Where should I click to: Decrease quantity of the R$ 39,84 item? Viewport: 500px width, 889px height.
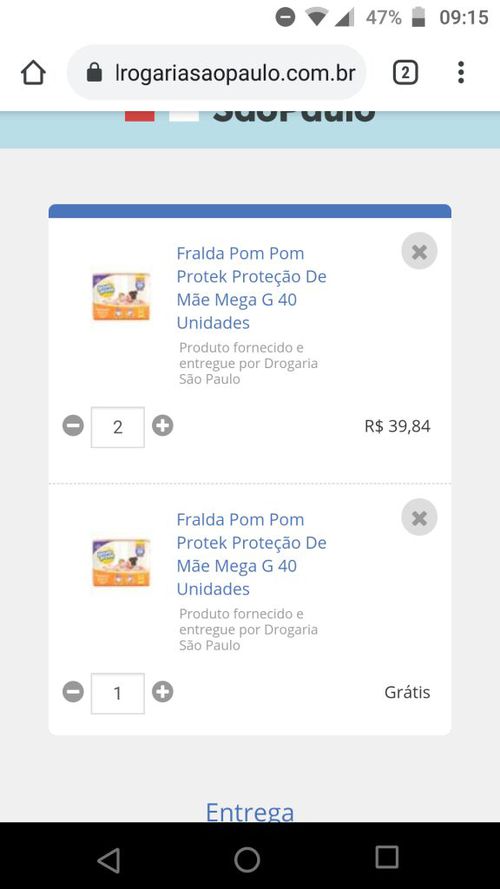(73, 426)
